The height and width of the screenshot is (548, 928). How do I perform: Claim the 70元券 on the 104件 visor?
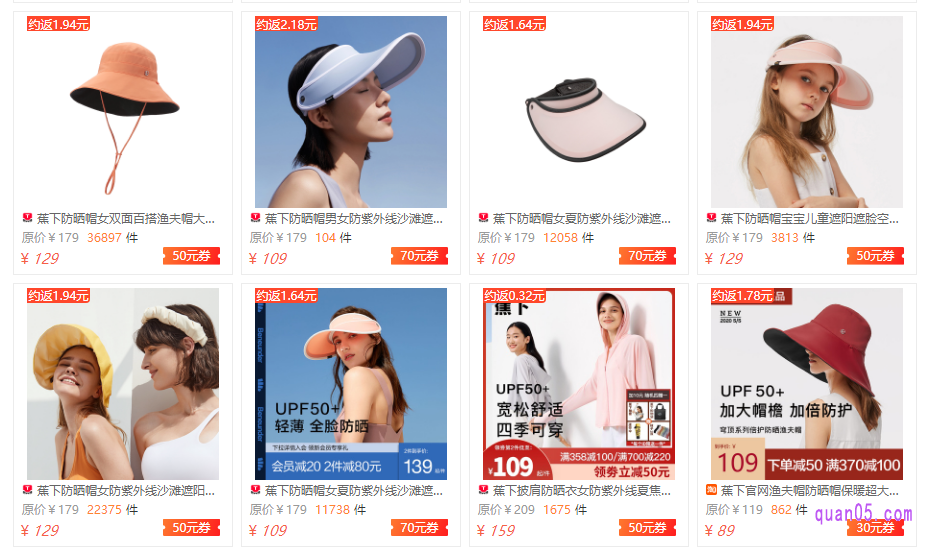419,256
